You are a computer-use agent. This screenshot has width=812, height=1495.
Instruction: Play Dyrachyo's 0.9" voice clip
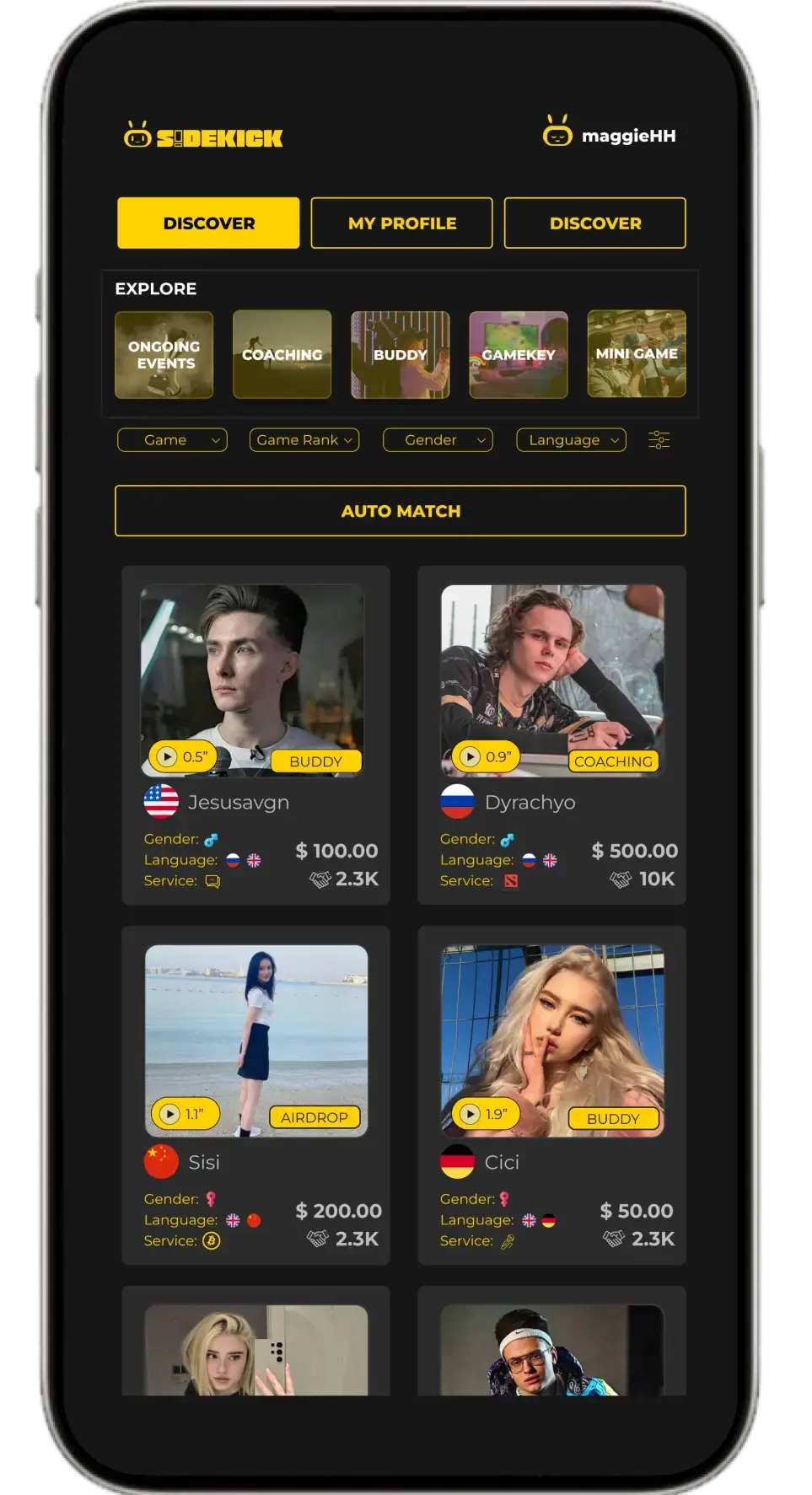(470, 757)
